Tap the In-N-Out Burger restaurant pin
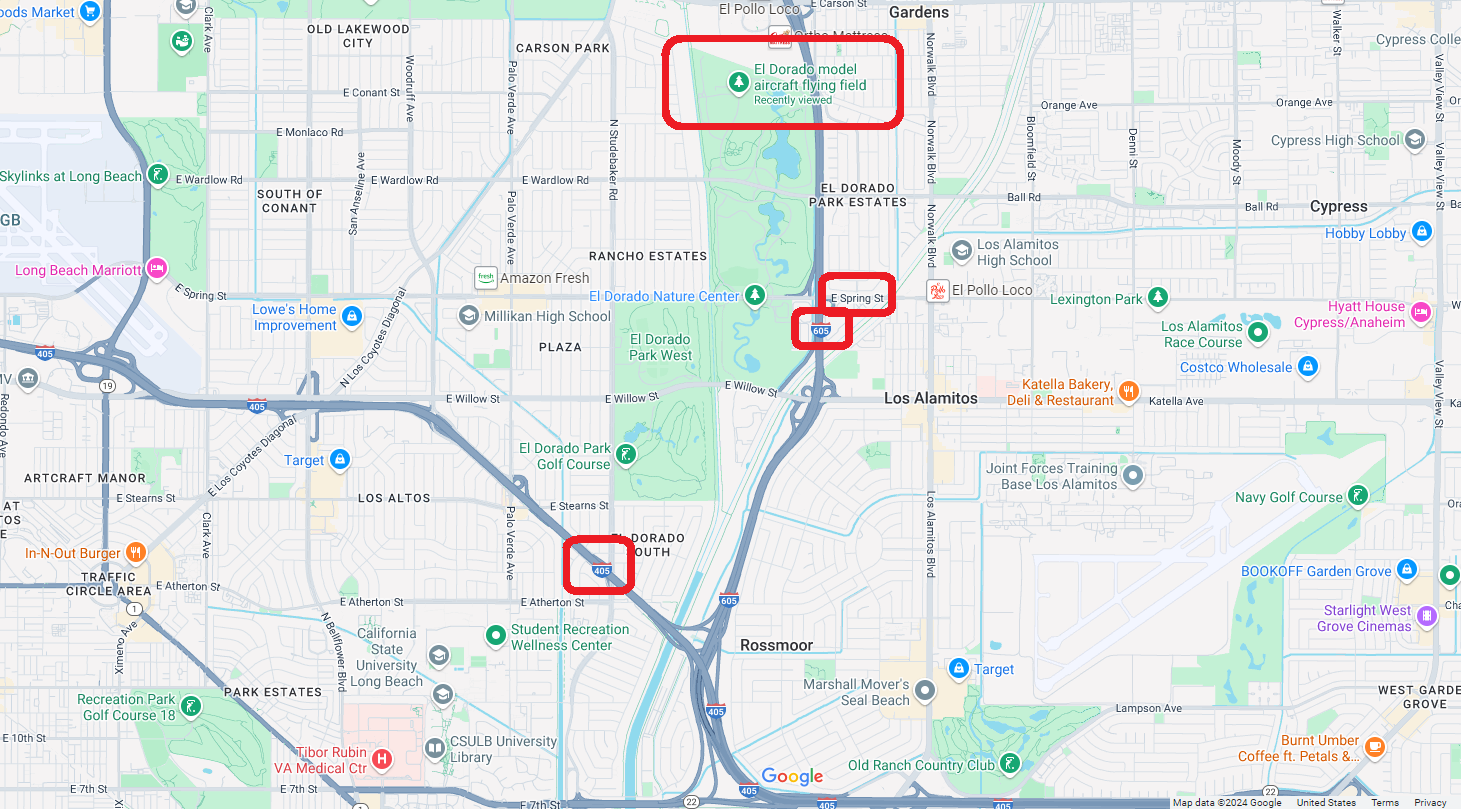Image resolution: width=1461 pixels, height=809 pixels. click(x=136, y=553)
